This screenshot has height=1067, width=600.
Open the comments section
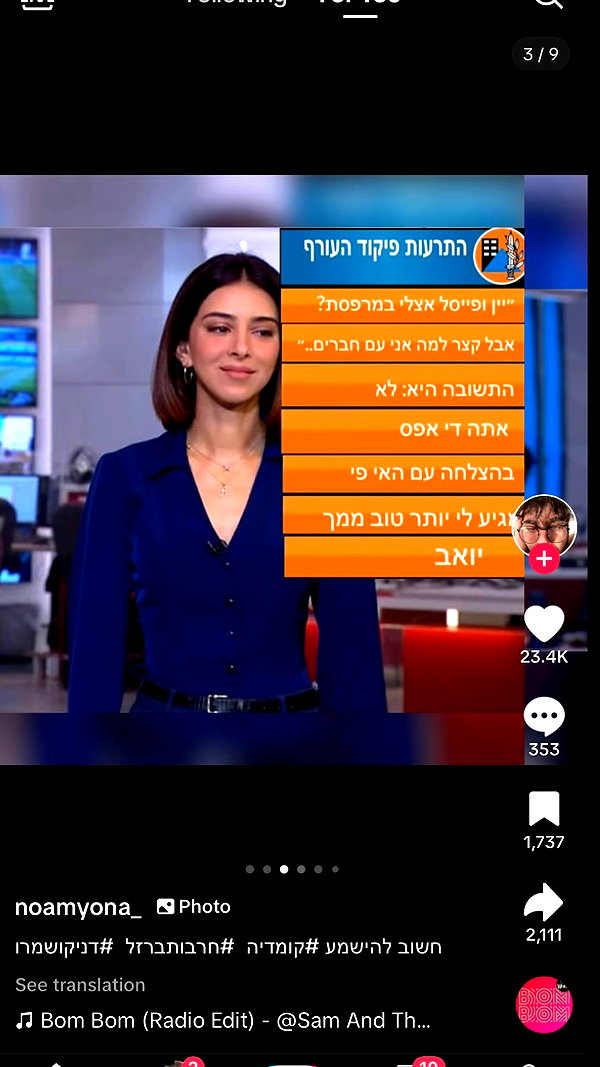click(x=544, y=716)
